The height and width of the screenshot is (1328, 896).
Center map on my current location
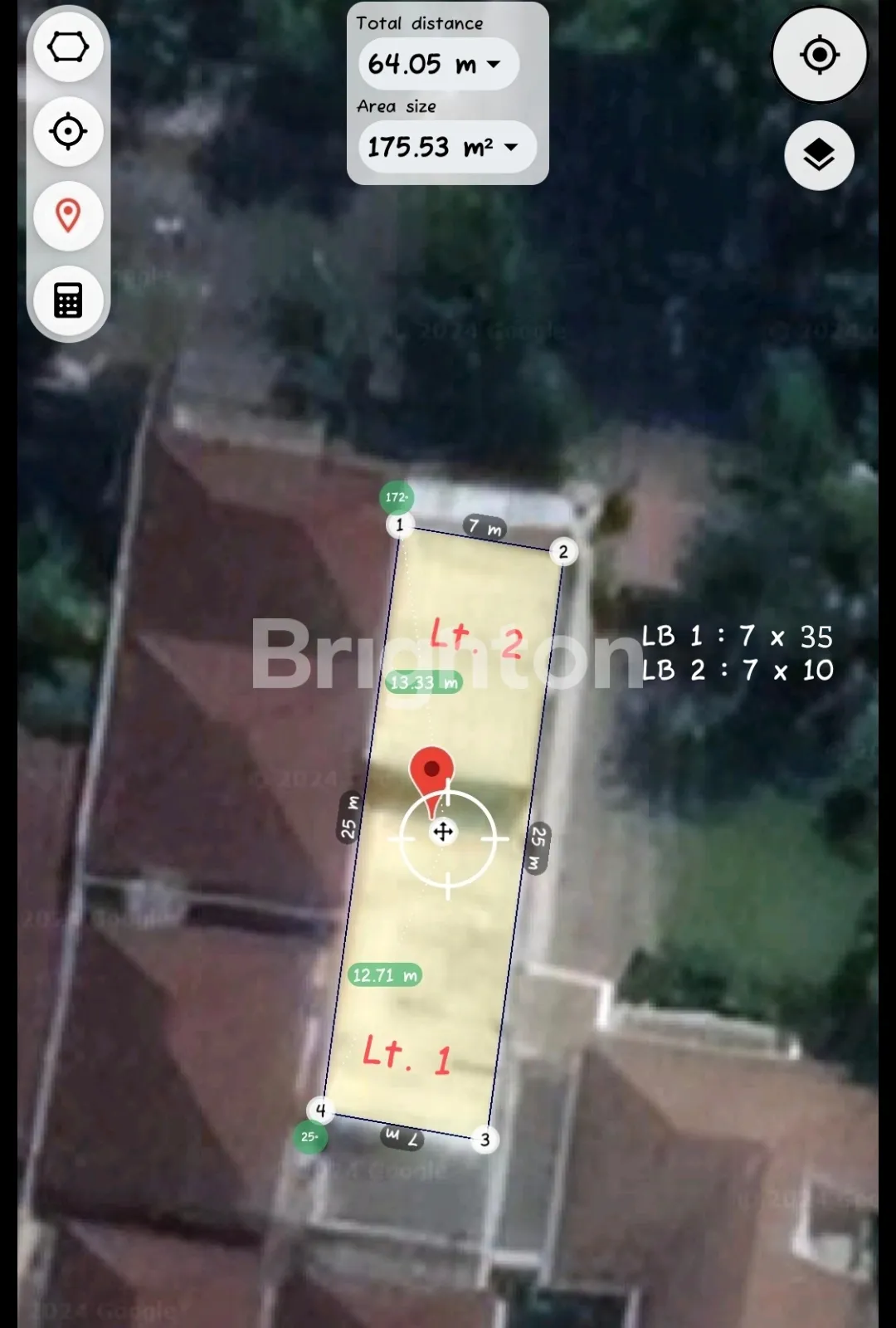(819, 56)
